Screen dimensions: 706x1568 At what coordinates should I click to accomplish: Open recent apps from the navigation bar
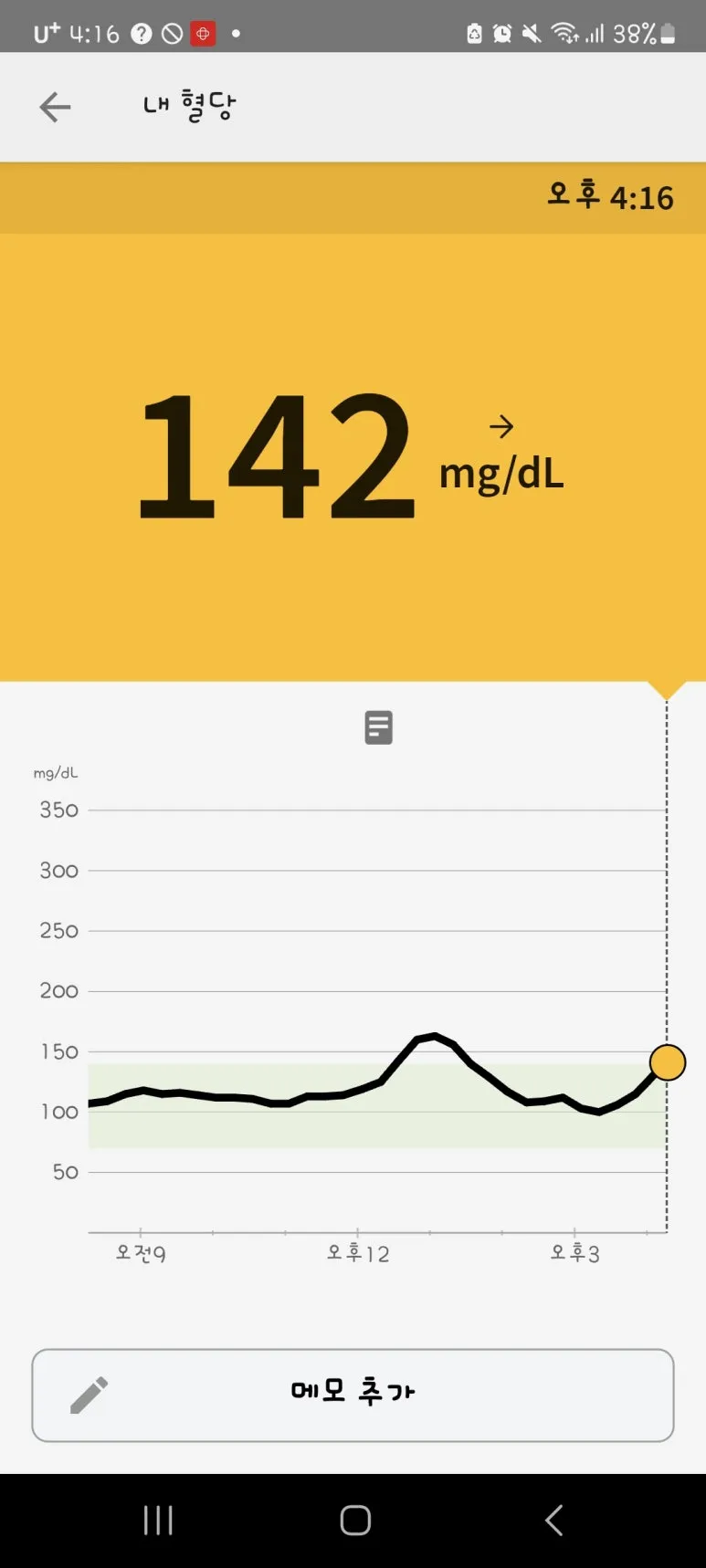click(x=158, y=1521)
